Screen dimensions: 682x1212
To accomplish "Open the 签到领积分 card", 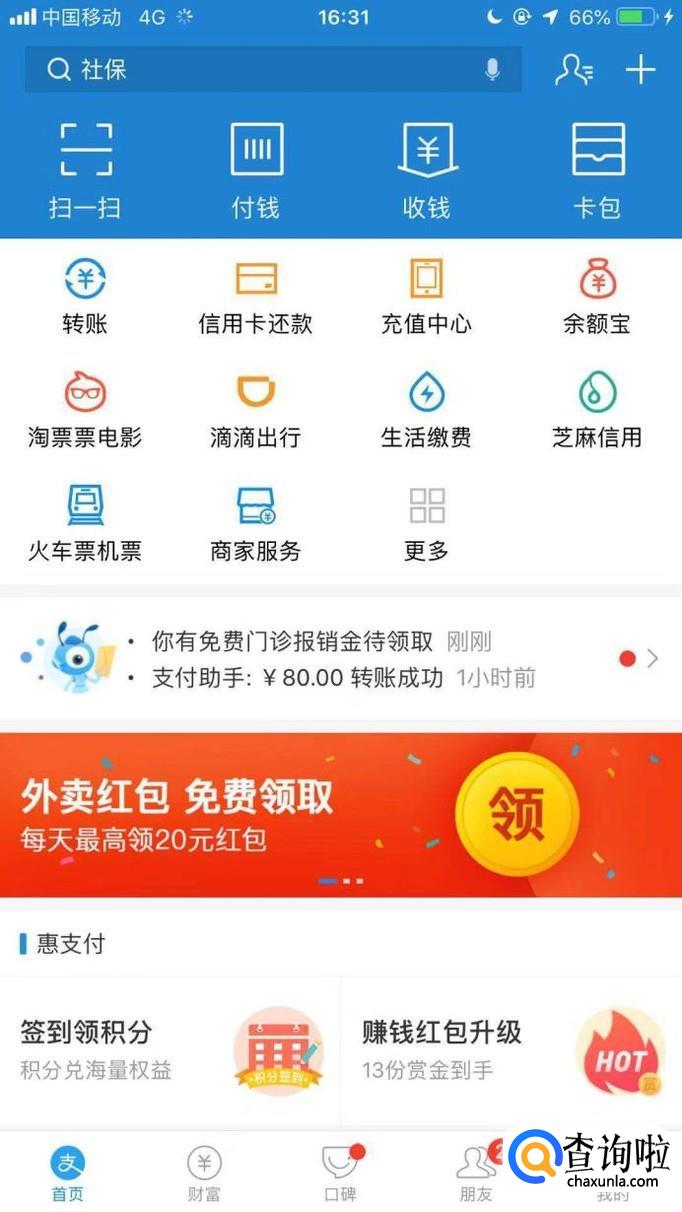I will [170, 1050].
